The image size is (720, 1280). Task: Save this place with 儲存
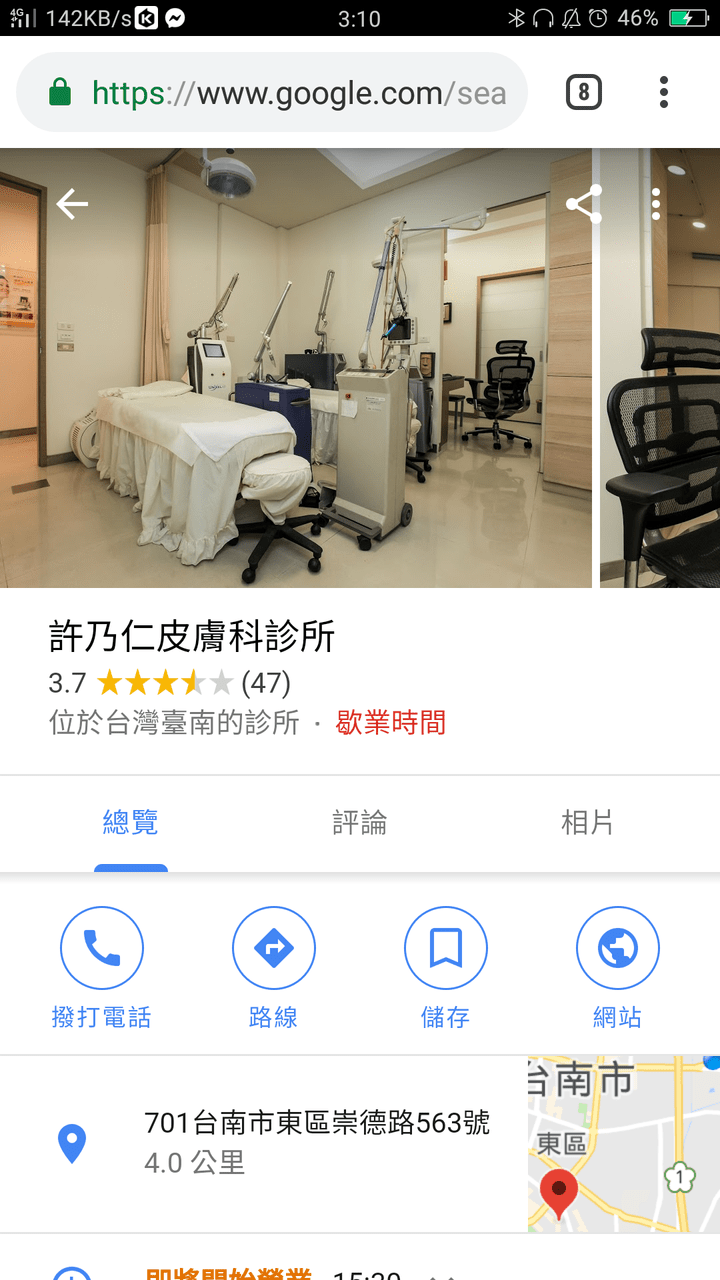[x=445, y=968]
